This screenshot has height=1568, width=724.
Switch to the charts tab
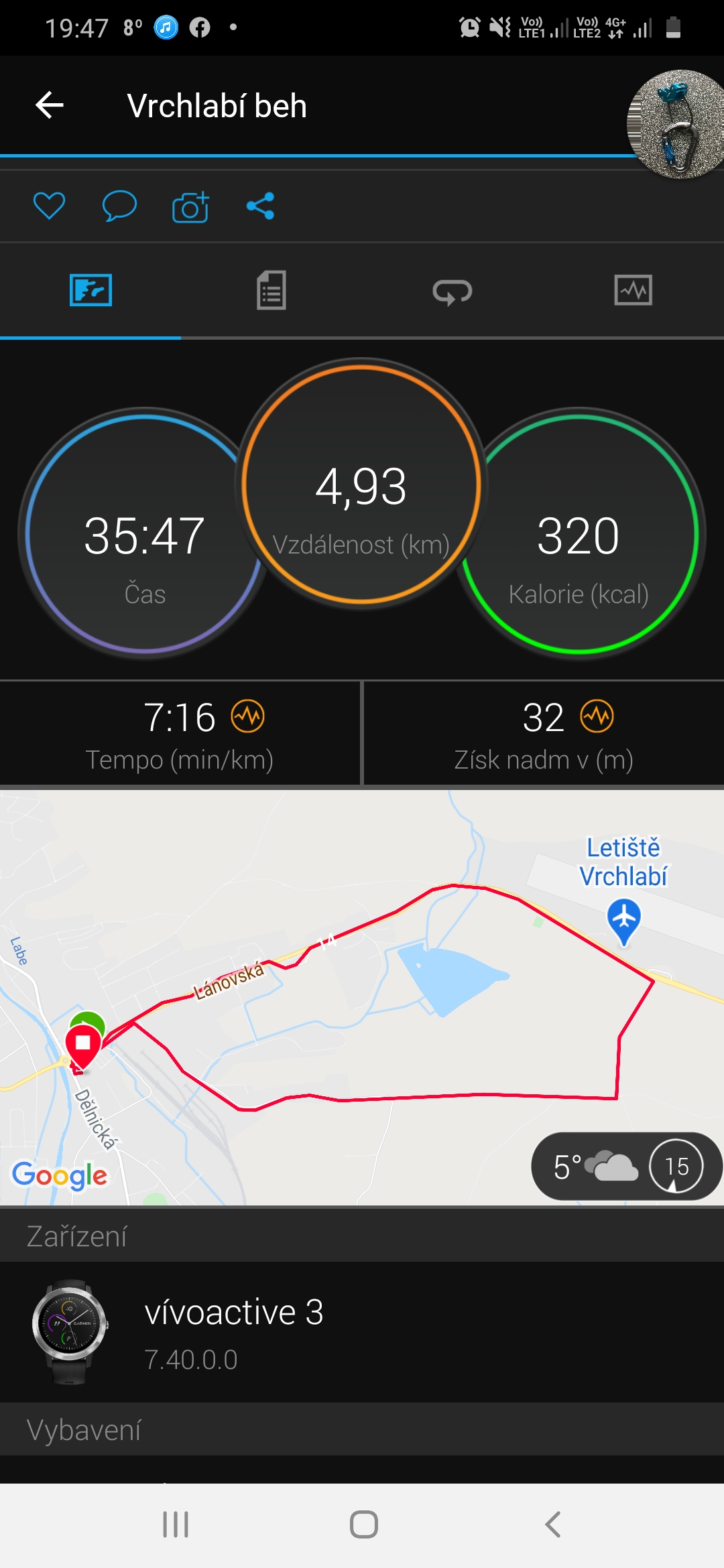click(x=633, y=290)
